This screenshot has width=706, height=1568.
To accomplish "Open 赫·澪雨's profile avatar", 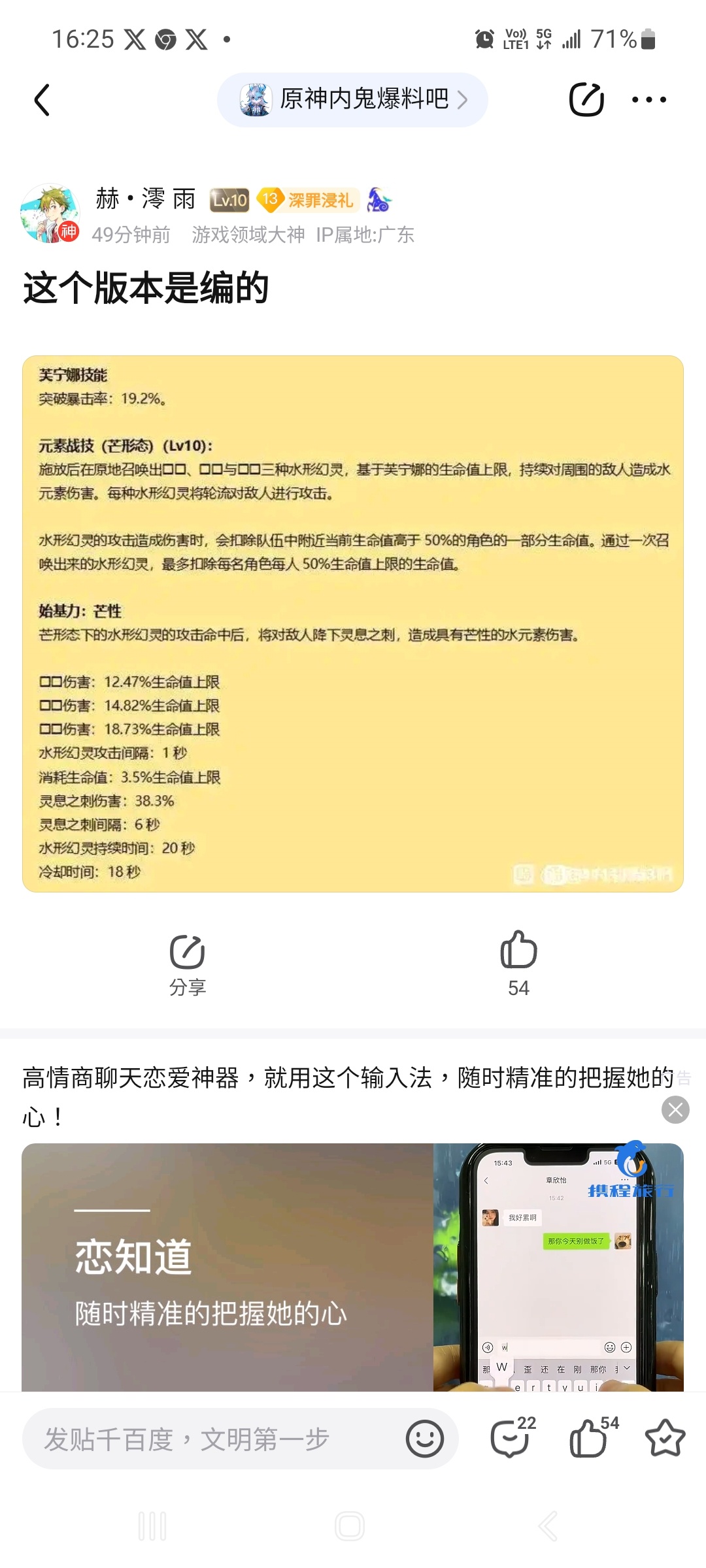I will (x=50, y=214).
